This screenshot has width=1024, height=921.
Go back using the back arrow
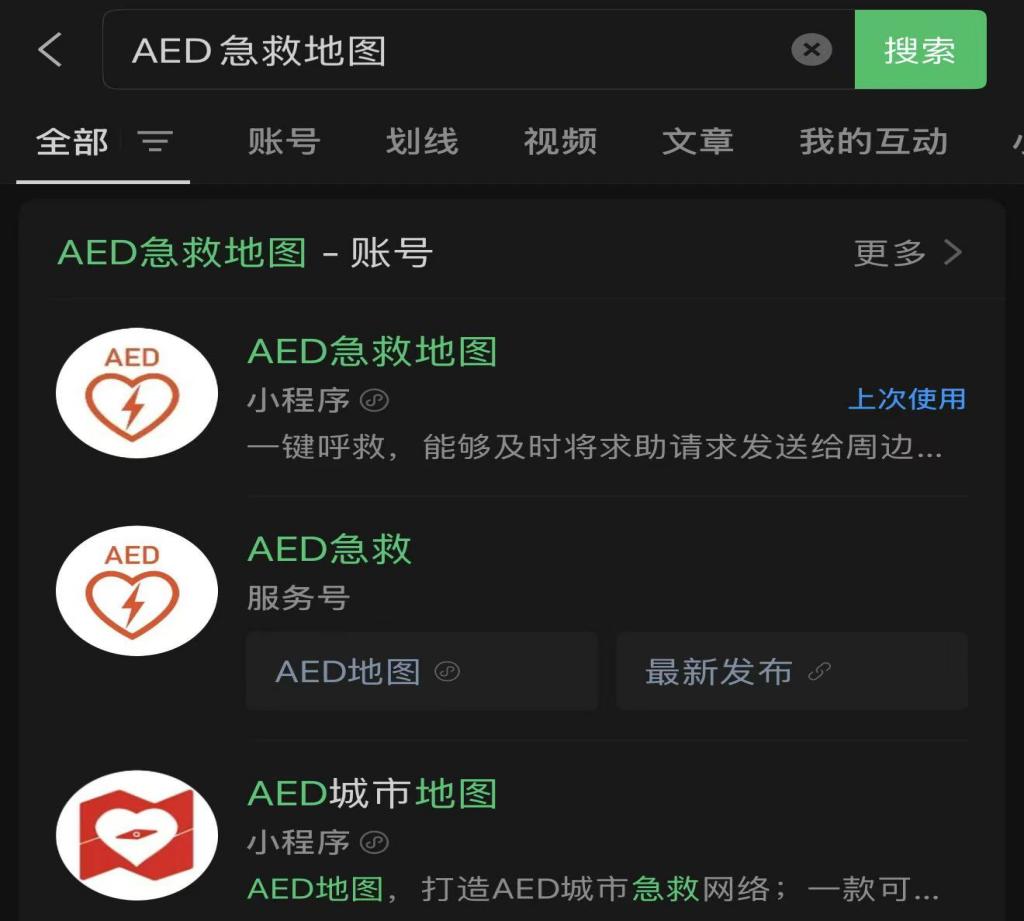click(50, 49)
